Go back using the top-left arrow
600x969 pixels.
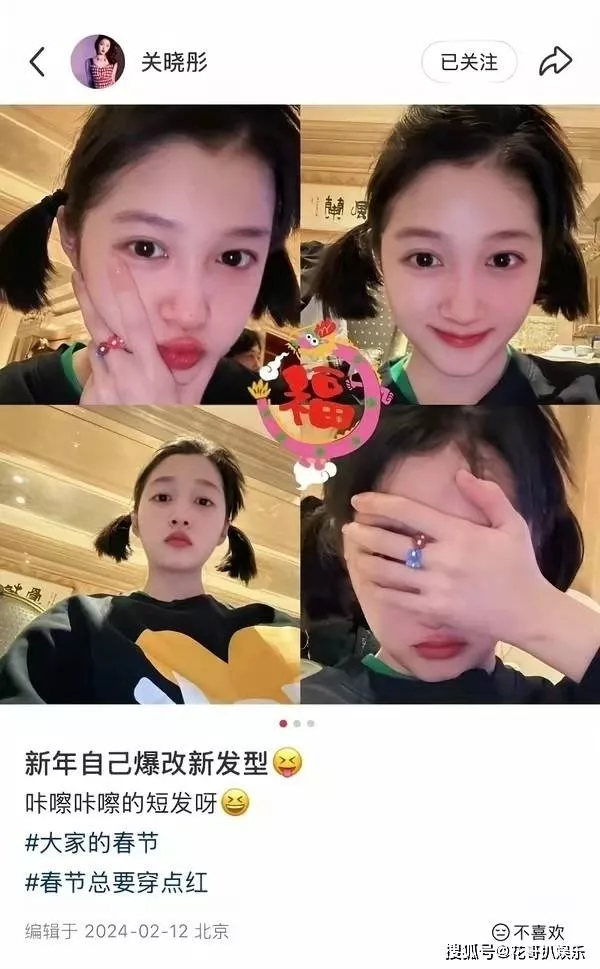[x=37, y=62]
